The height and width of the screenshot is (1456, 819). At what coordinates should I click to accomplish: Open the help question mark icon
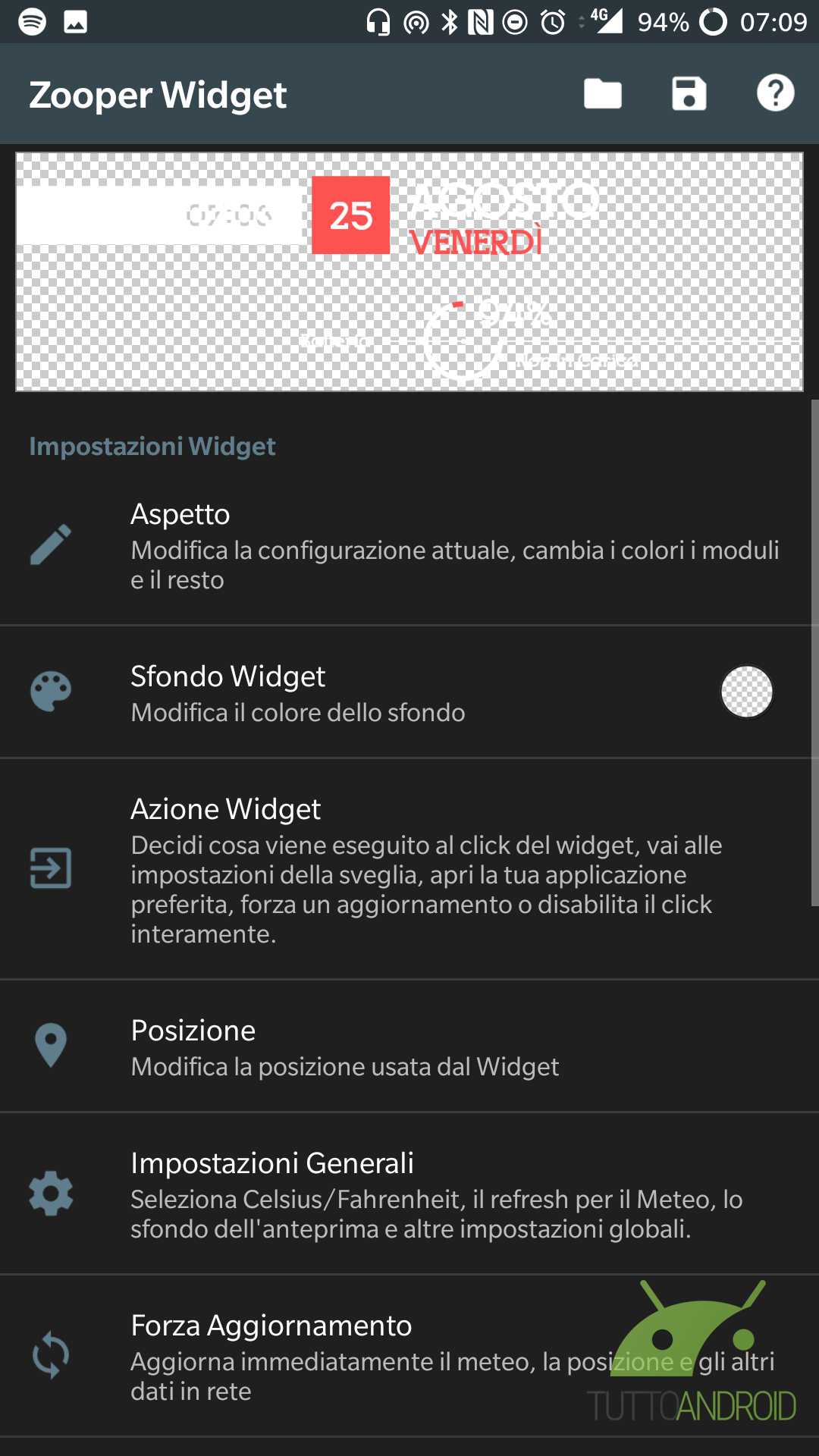click(775, 93)
